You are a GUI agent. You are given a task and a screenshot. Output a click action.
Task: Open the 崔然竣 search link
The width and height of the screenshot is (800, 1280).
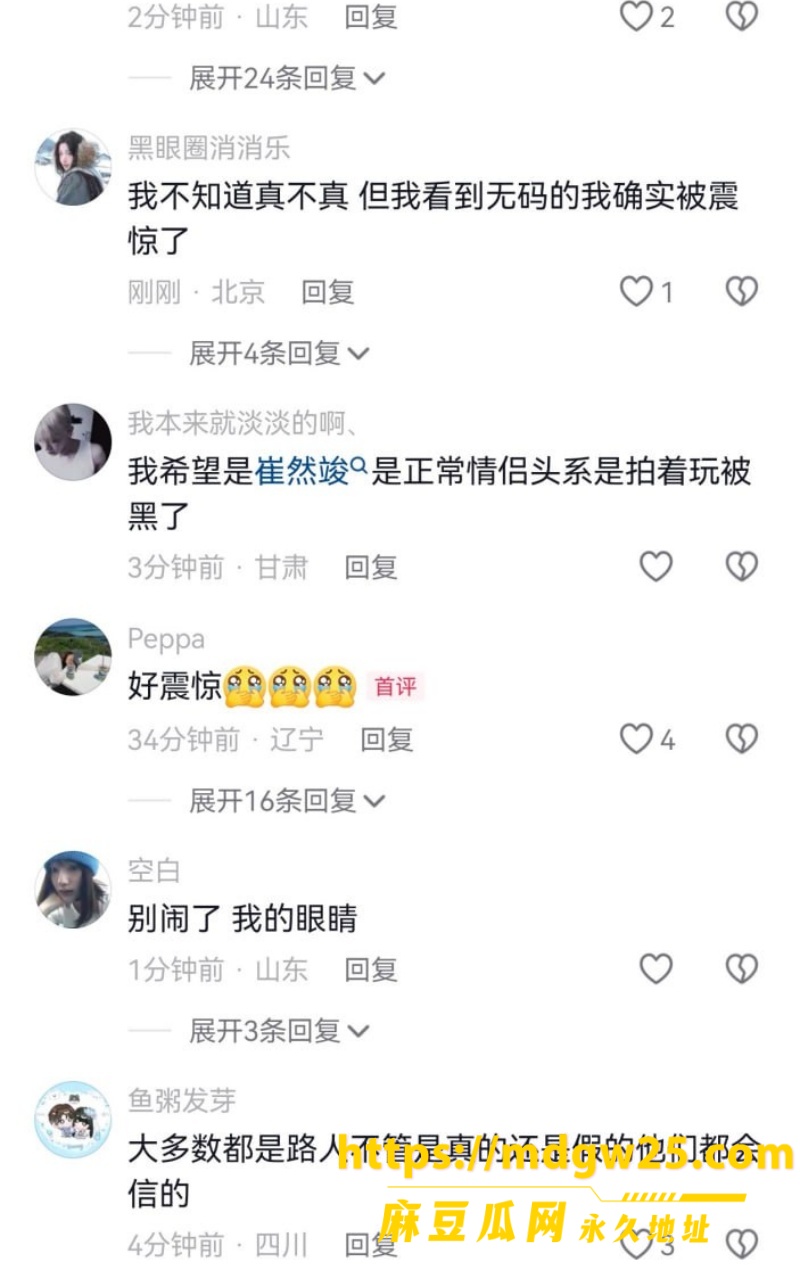click(310, 472)
